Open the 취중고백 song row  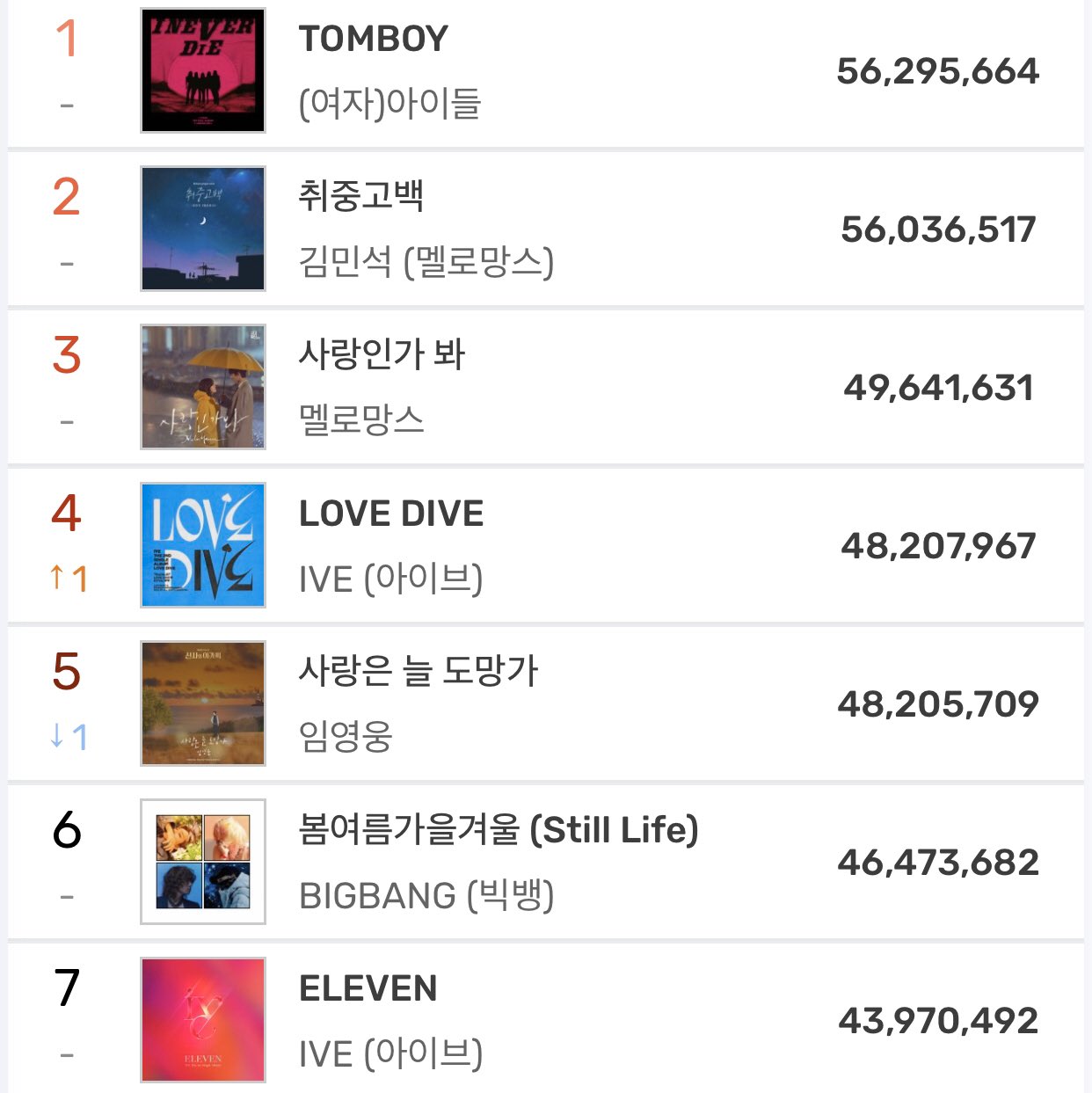pos(546,229)
